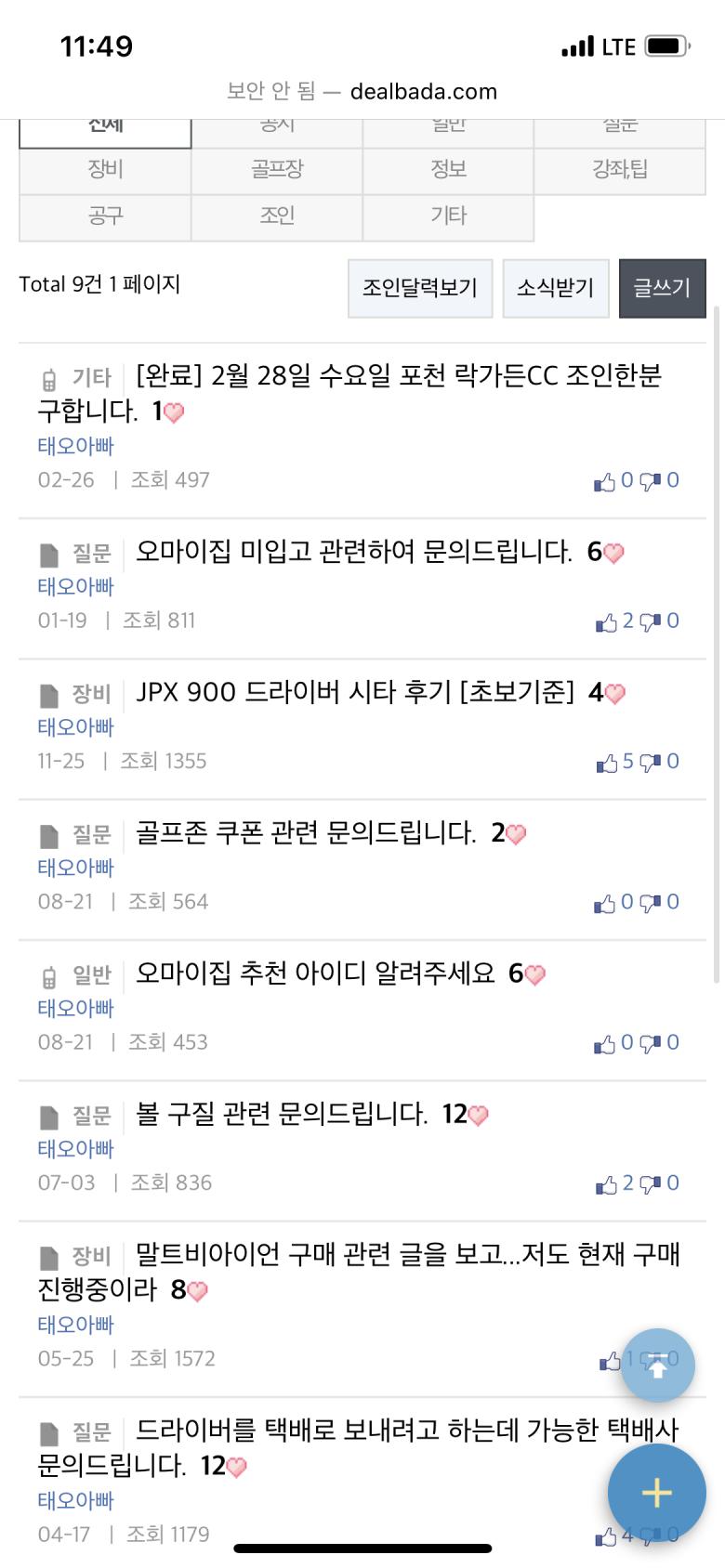Select the 조인 category filter

click(277, 216)
